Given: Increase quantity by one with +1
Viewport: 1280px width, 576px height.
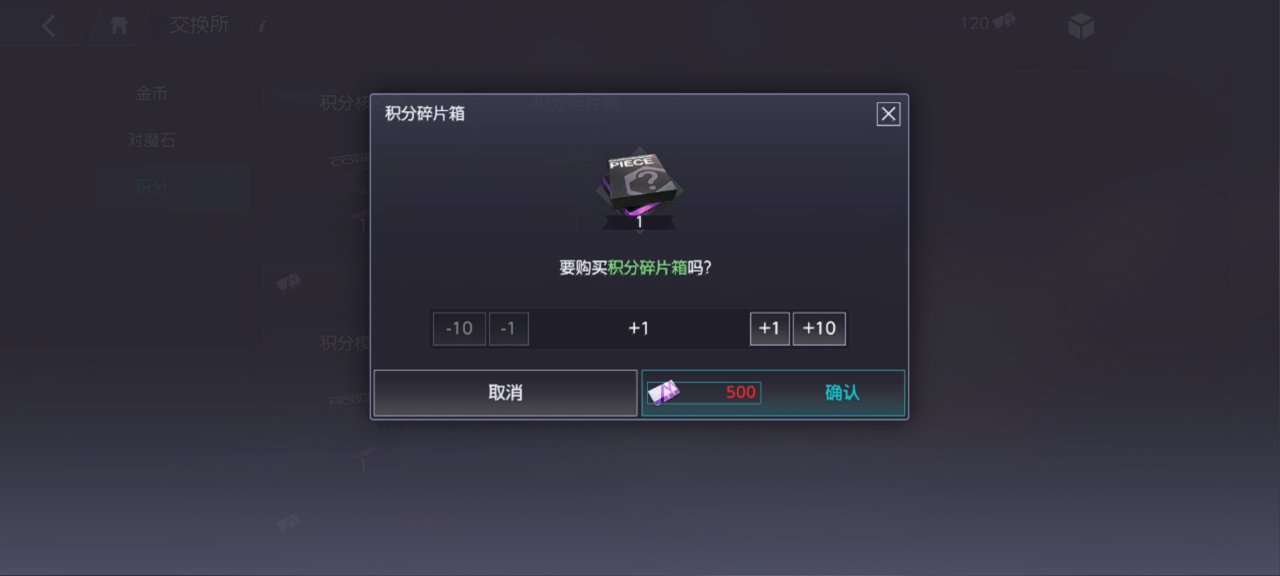Looking at the screenshot, I should point(769,328).
